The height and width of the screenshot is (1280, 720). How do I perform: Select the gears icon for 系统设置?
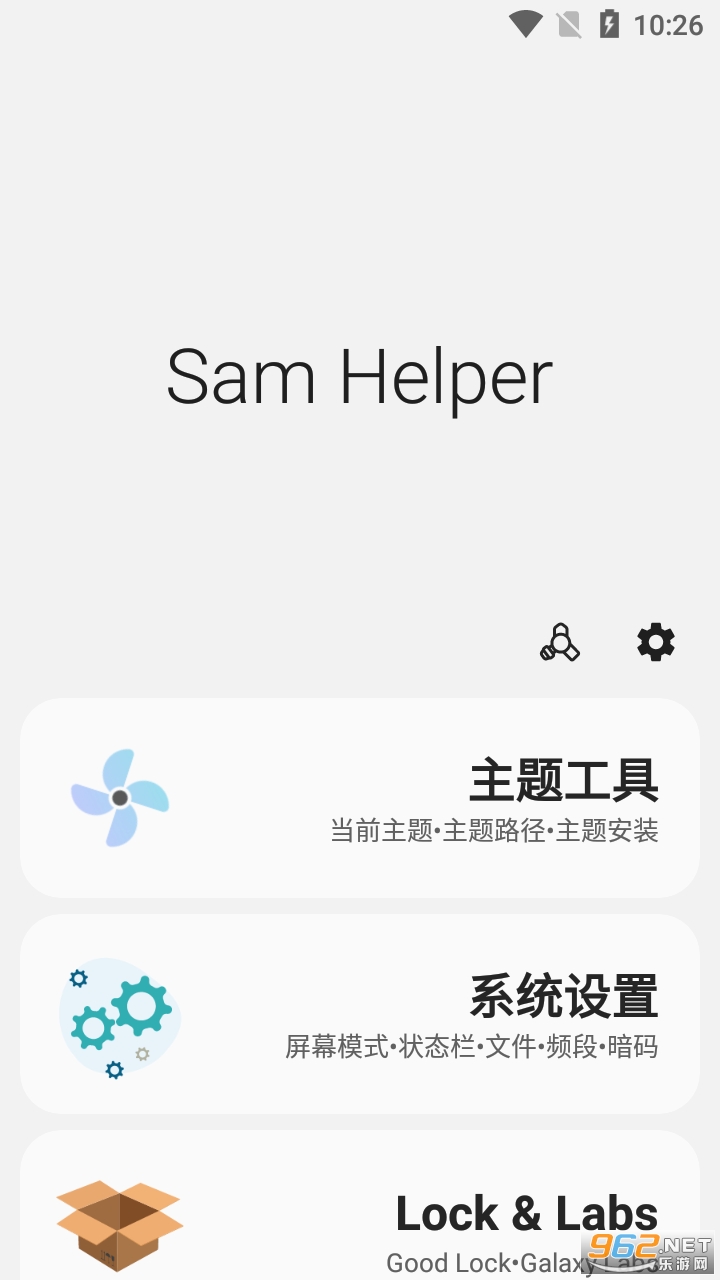pos(119,1015)
